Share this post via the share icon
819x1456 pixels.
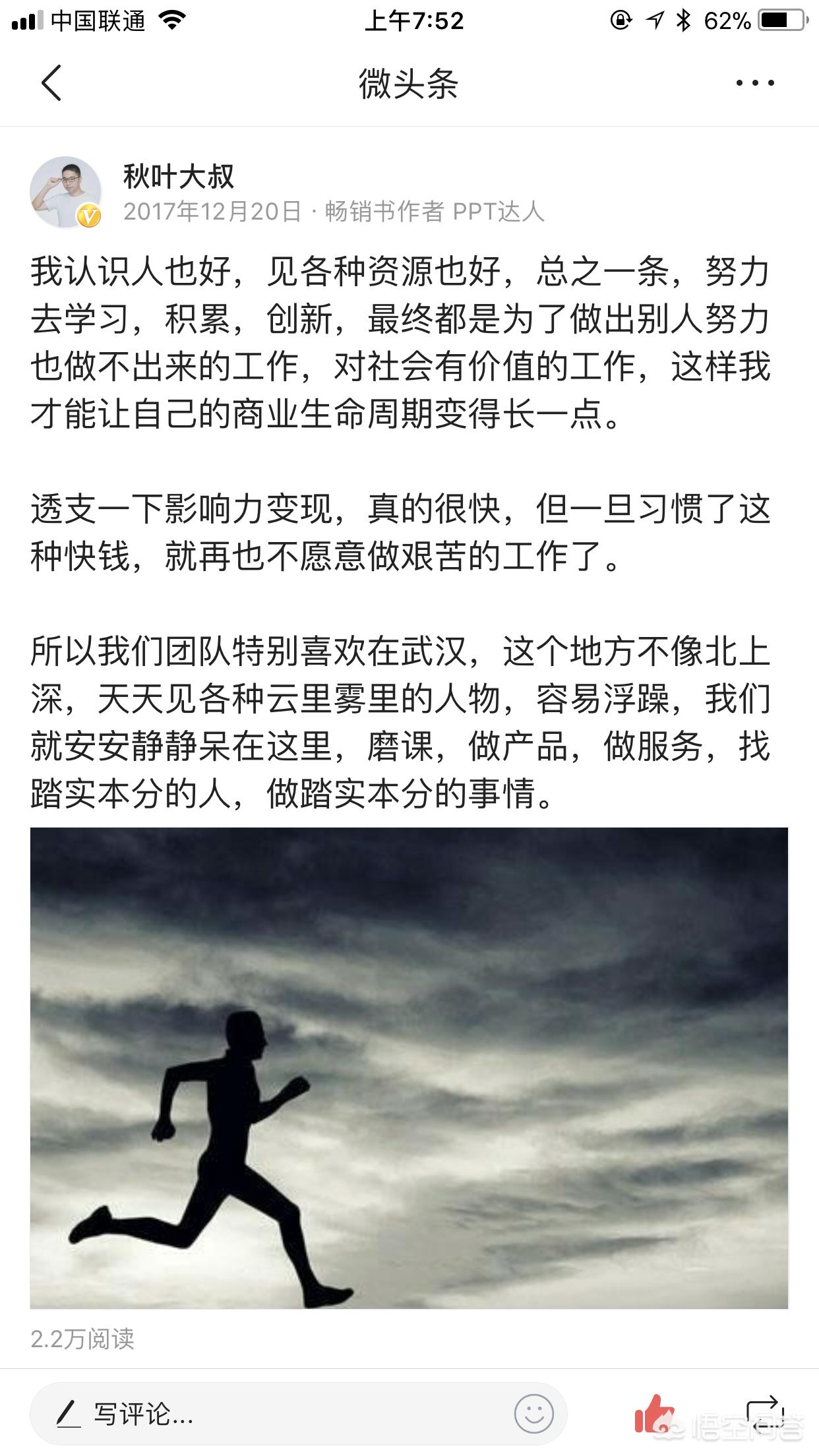coord(764,1414)
